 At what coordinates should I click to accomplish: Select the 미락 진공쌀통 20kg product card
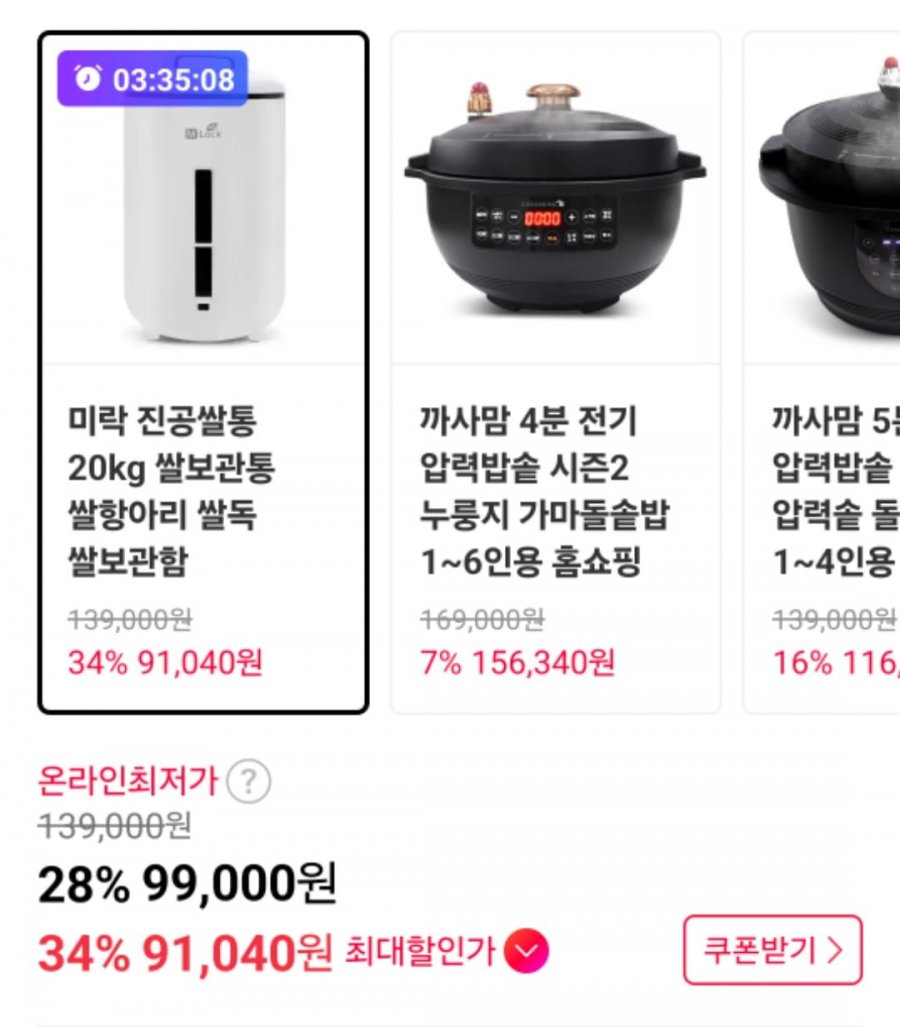tap(203, 372)
